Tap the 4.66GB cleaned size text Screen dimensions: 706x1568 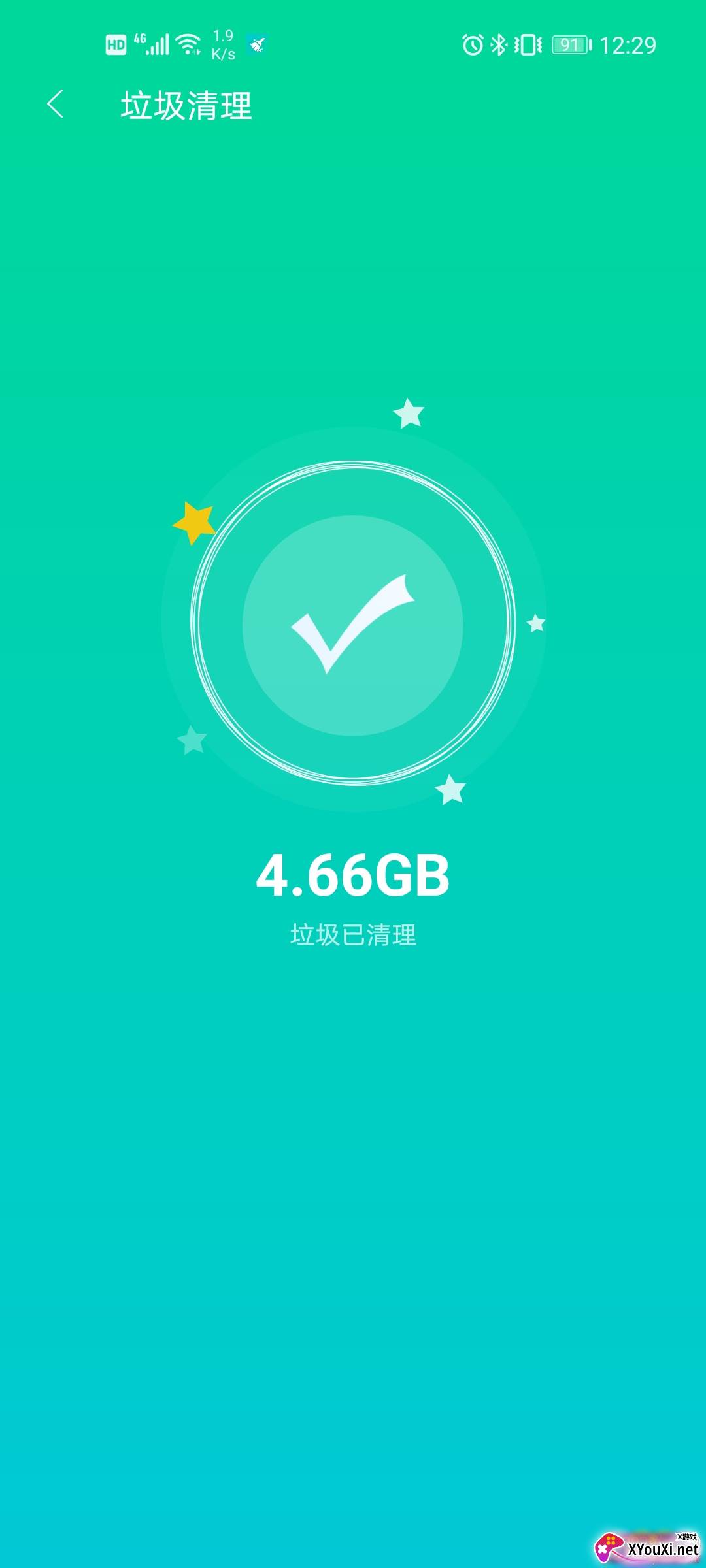click(353, 873)
